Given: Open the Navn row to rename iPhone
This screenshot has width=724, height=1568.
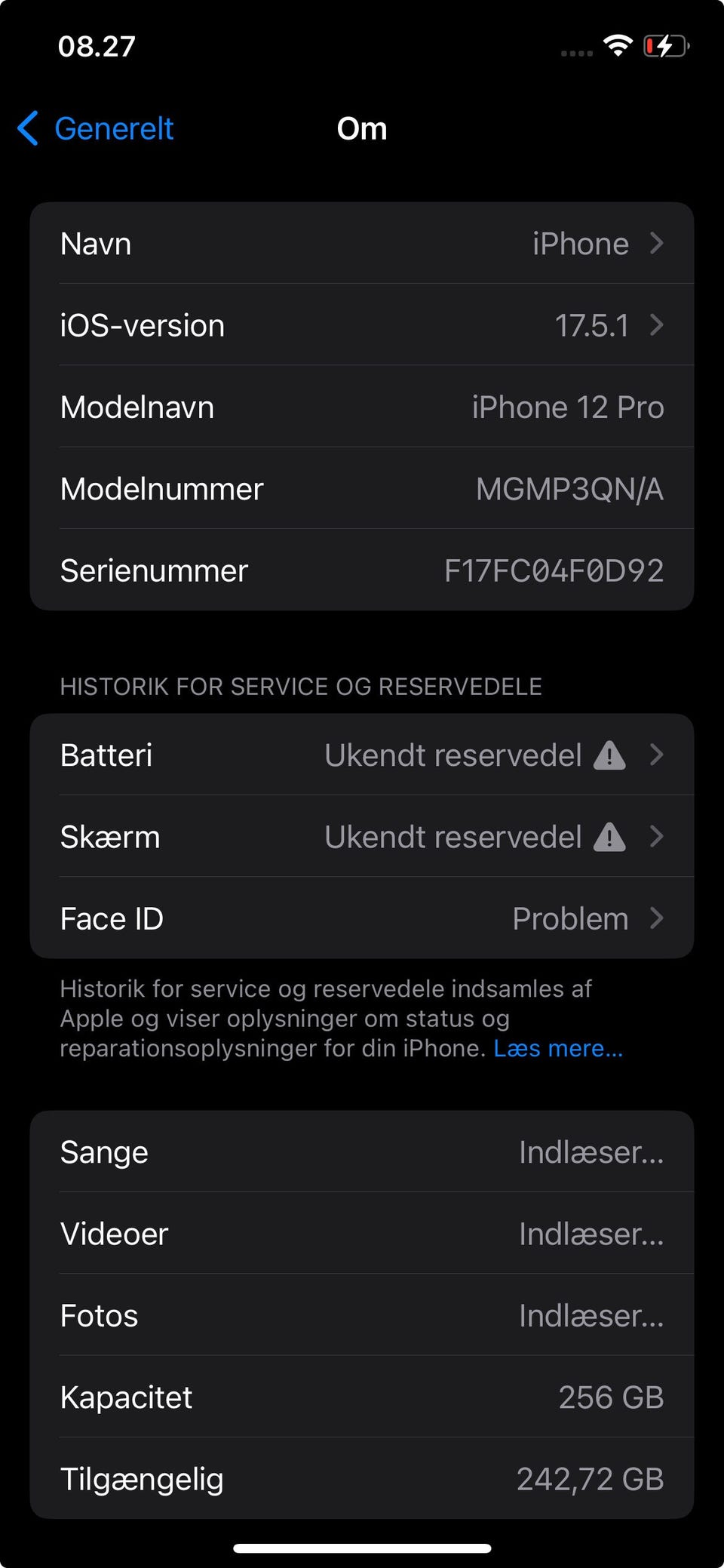Looking at the screenshot, I should (362, 244).
